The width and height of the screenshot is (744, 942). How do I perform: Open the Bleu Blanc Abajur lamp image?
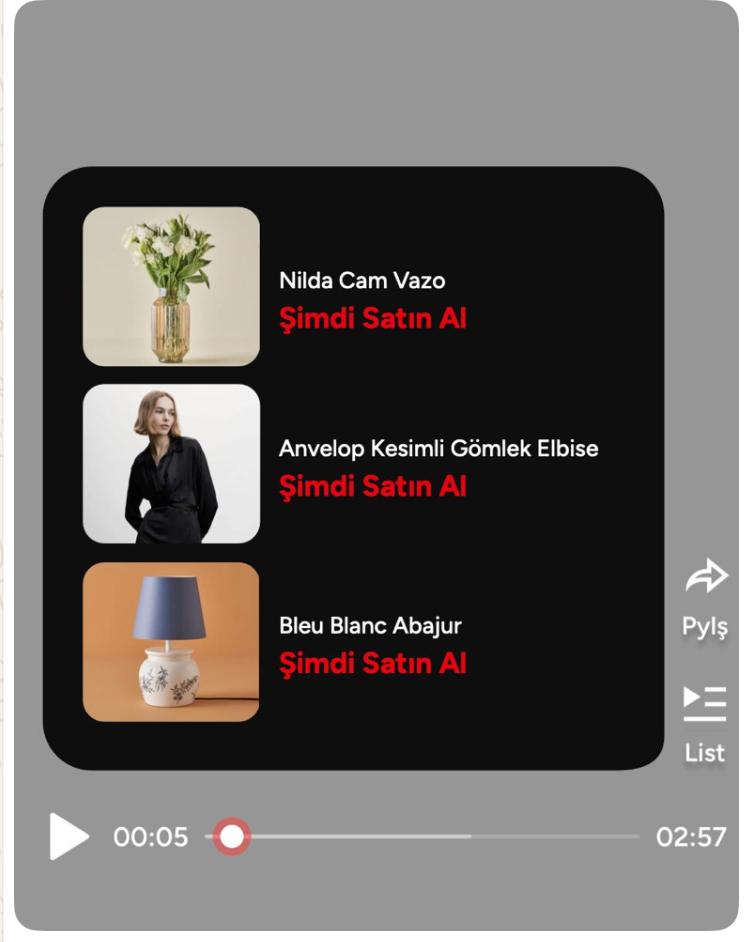tap(171, 641)
